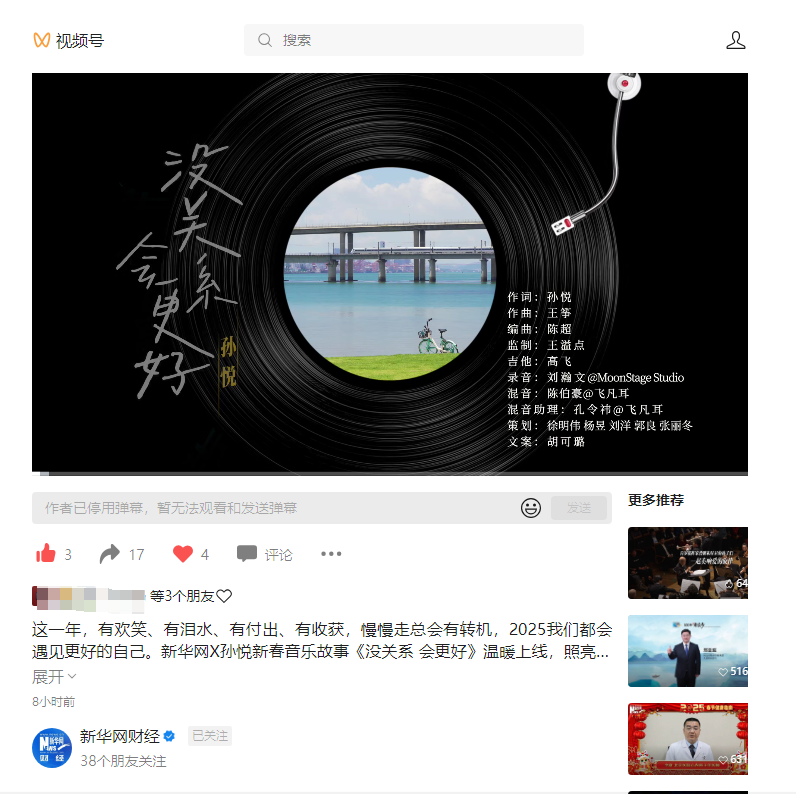Give the video a thumbs up
Viewport: 796px width, 800px height.
tap(46, 554)
